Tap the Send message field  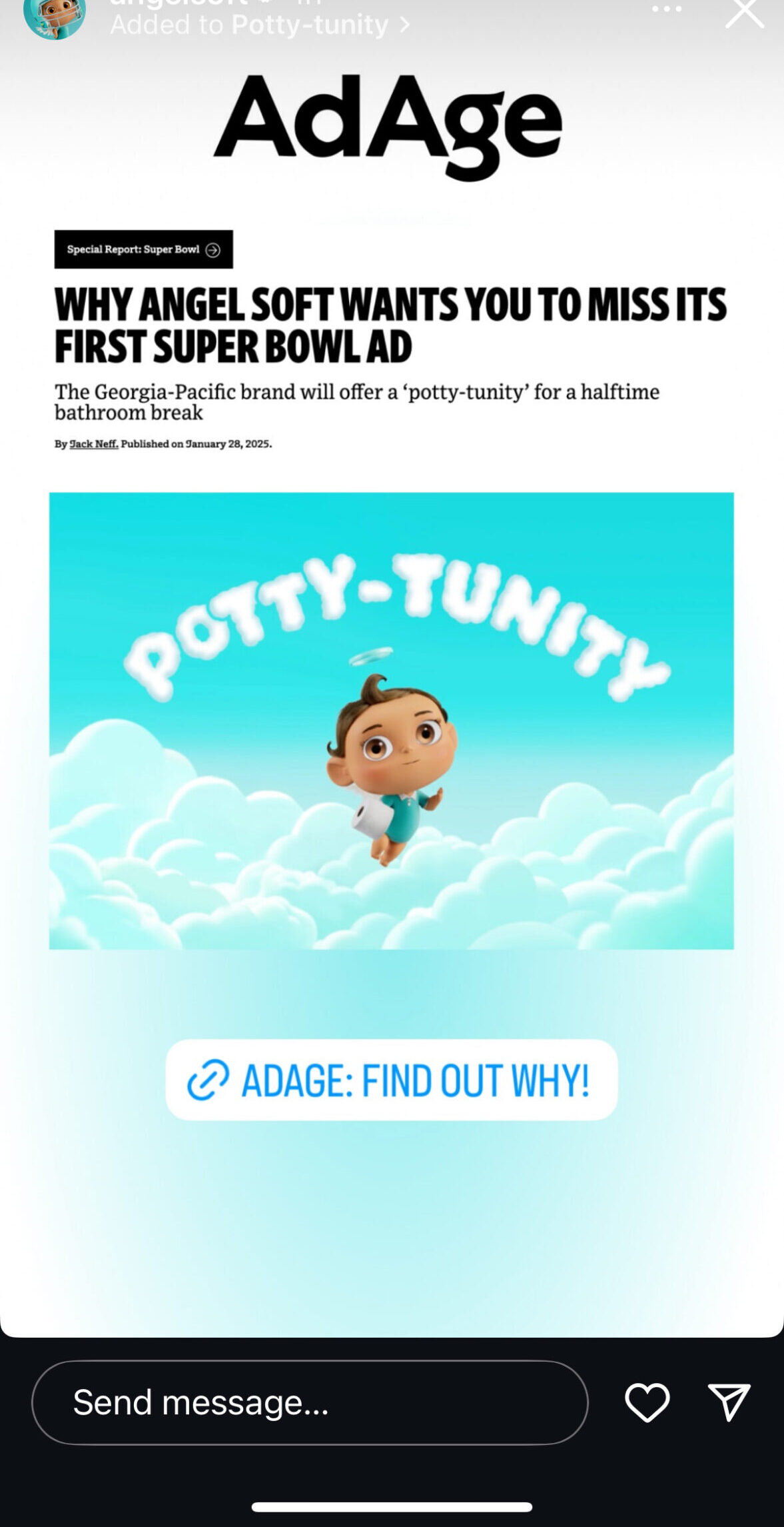pyautogui.click(x=310, y=1402)
